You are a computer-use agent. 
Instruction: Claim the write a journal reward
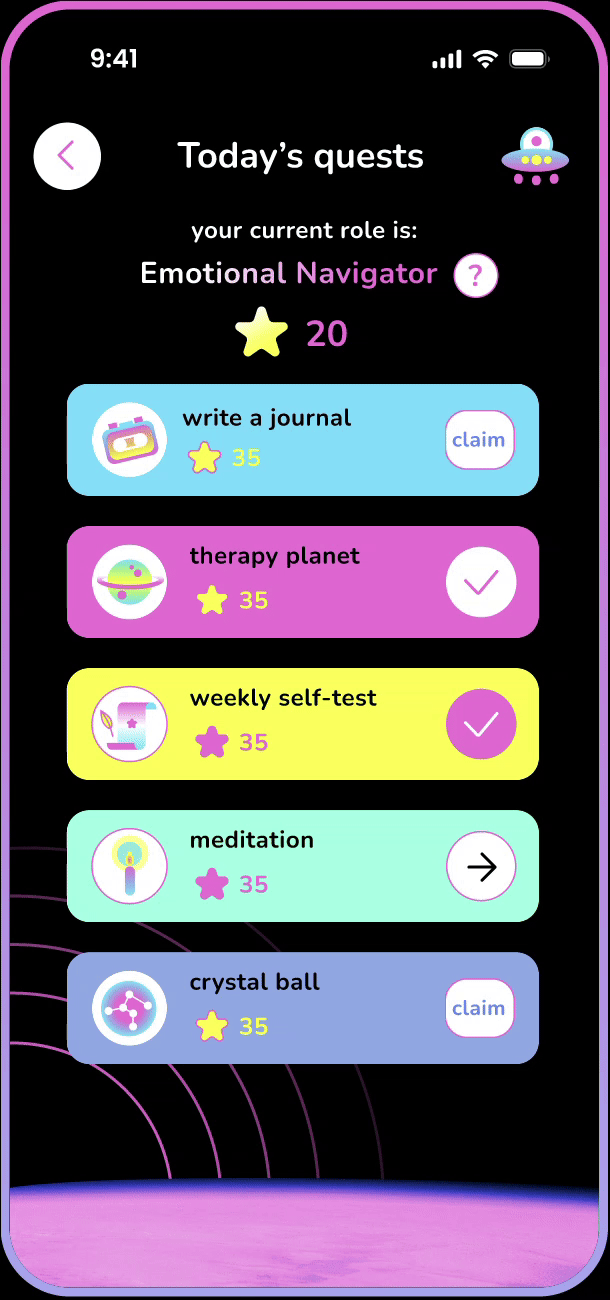tap(479, 440)
